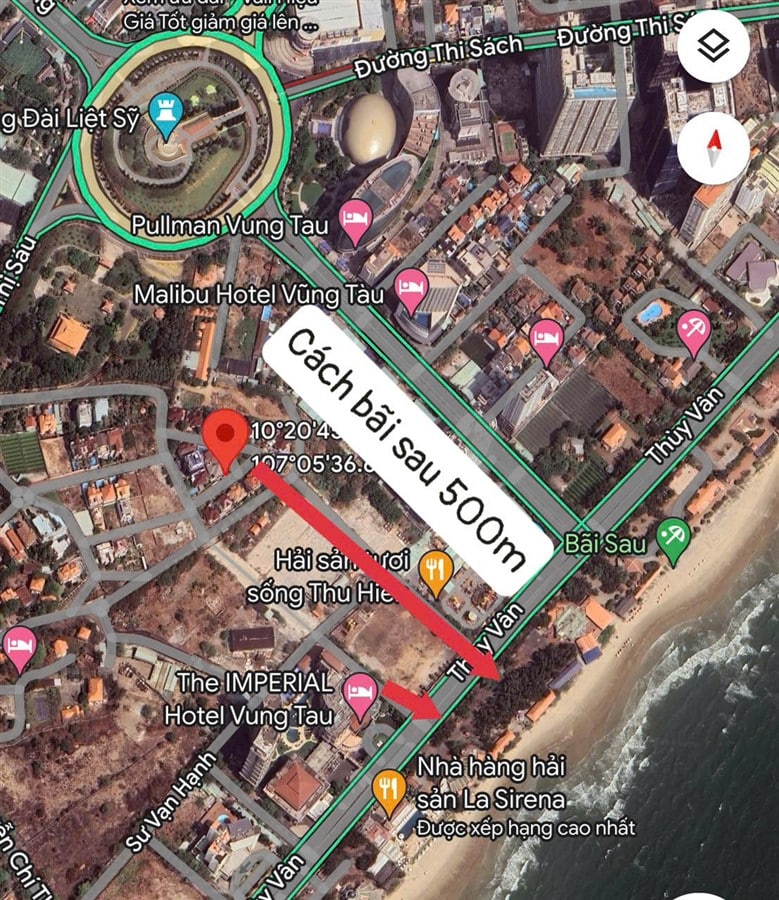Tap the compass to reset map orientation

coord(714,150)
